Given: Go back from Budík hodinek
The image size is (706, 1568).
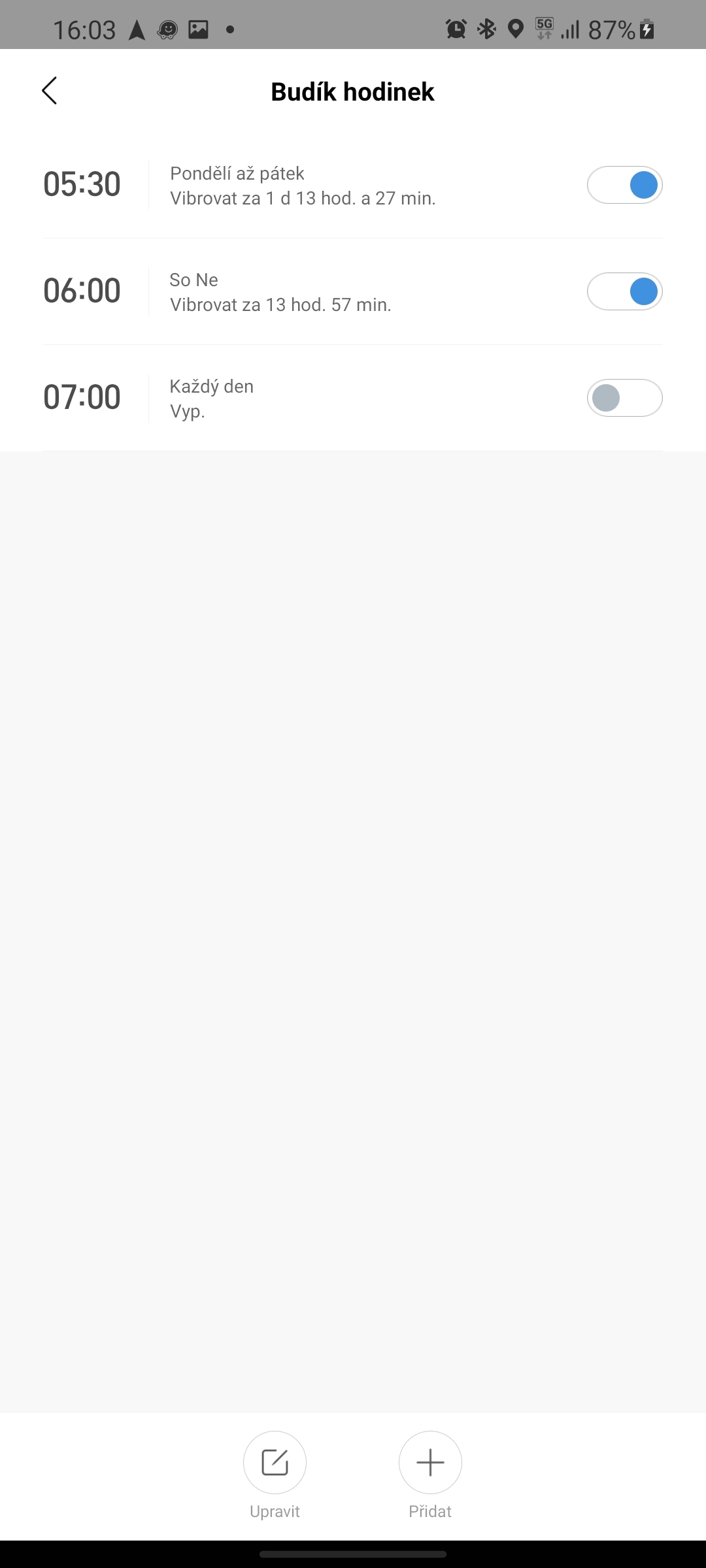Looking at the screenshot, I should [x=50, y=91].
